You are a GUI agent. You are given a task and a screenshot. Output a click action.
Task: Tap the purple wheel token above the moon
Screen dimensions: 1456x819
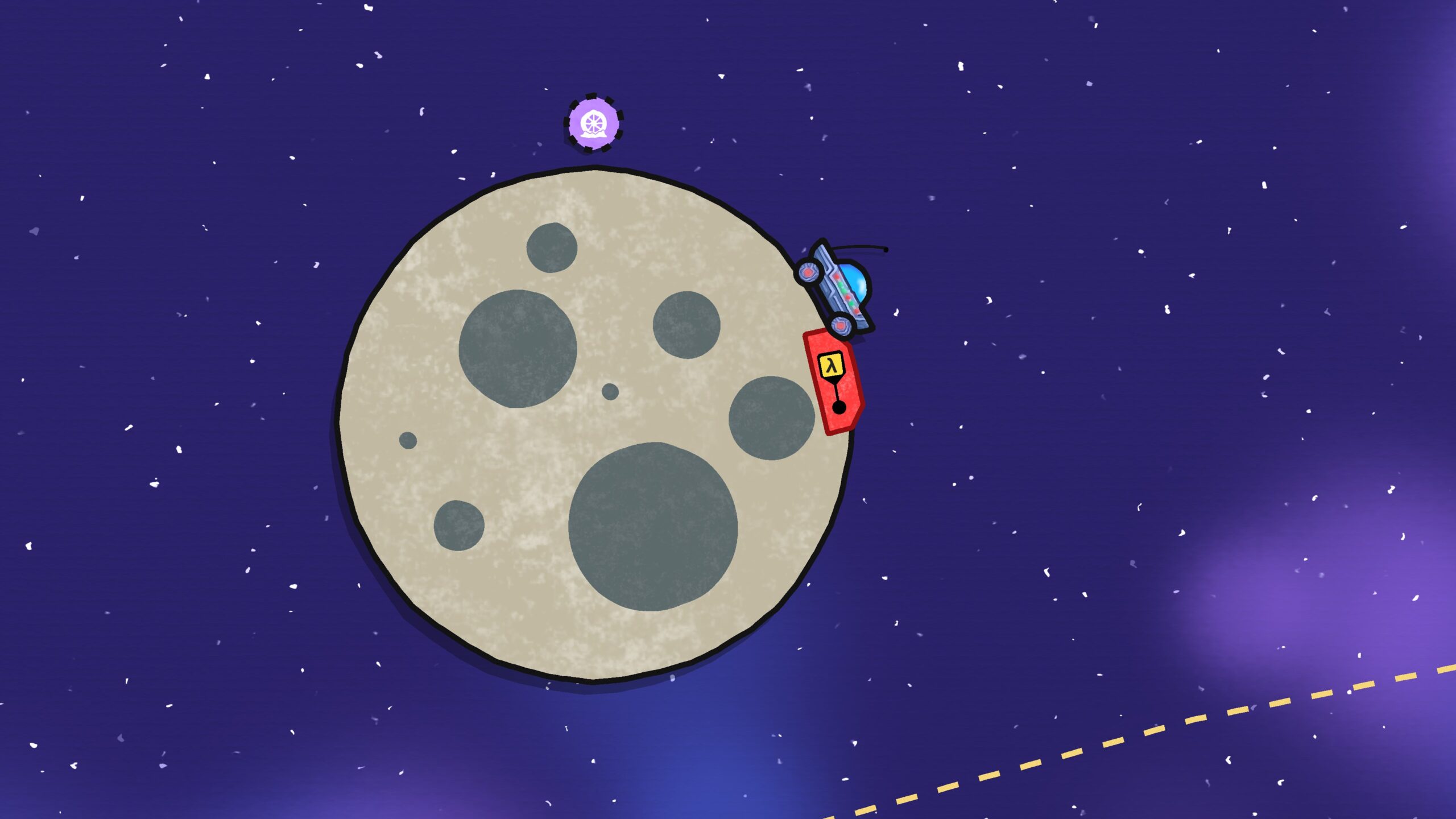[594, 123]
